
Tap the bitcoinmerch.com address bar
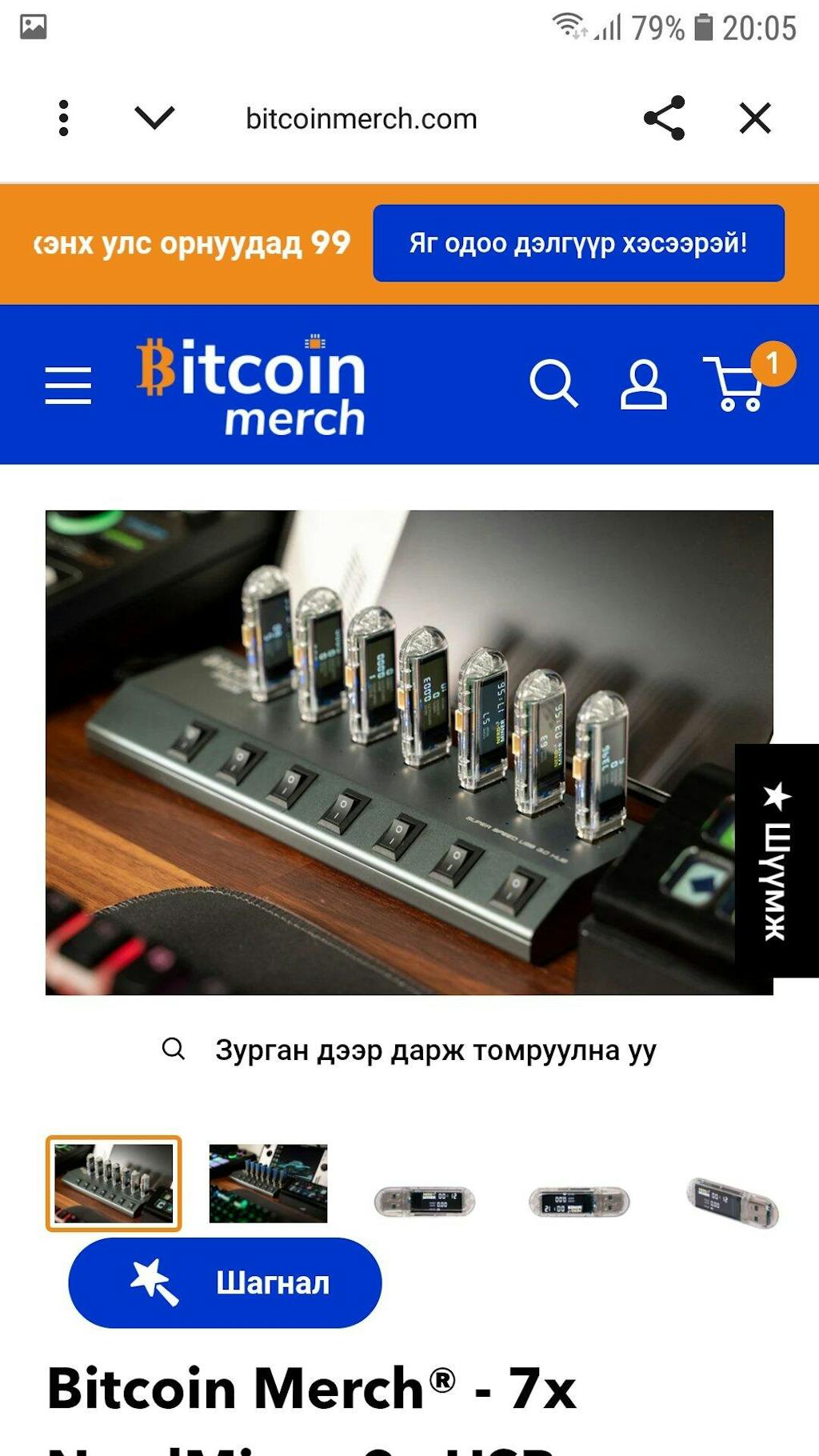[362, 118]
